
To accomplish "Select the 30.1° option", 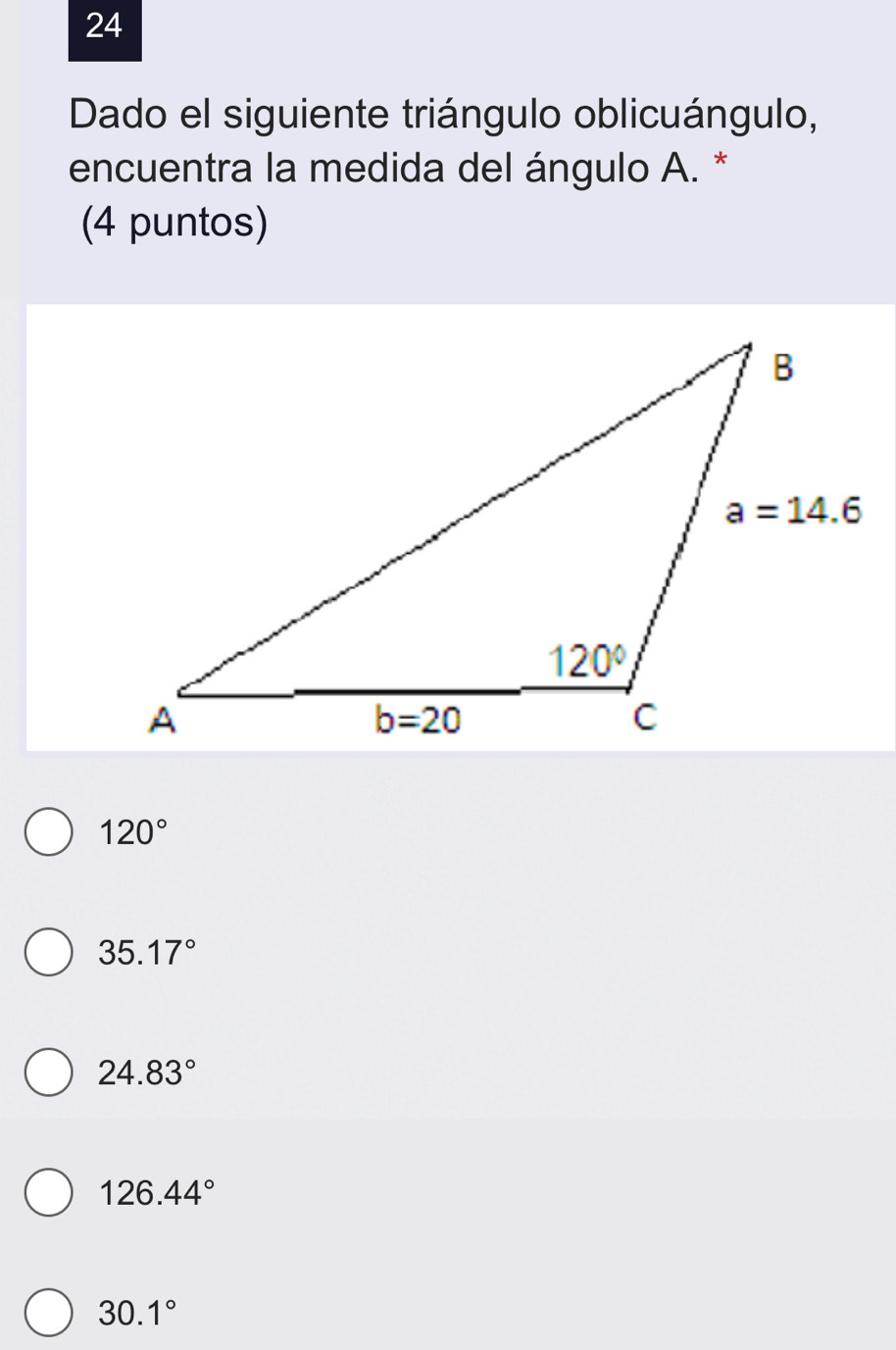I will (48, 1313).
